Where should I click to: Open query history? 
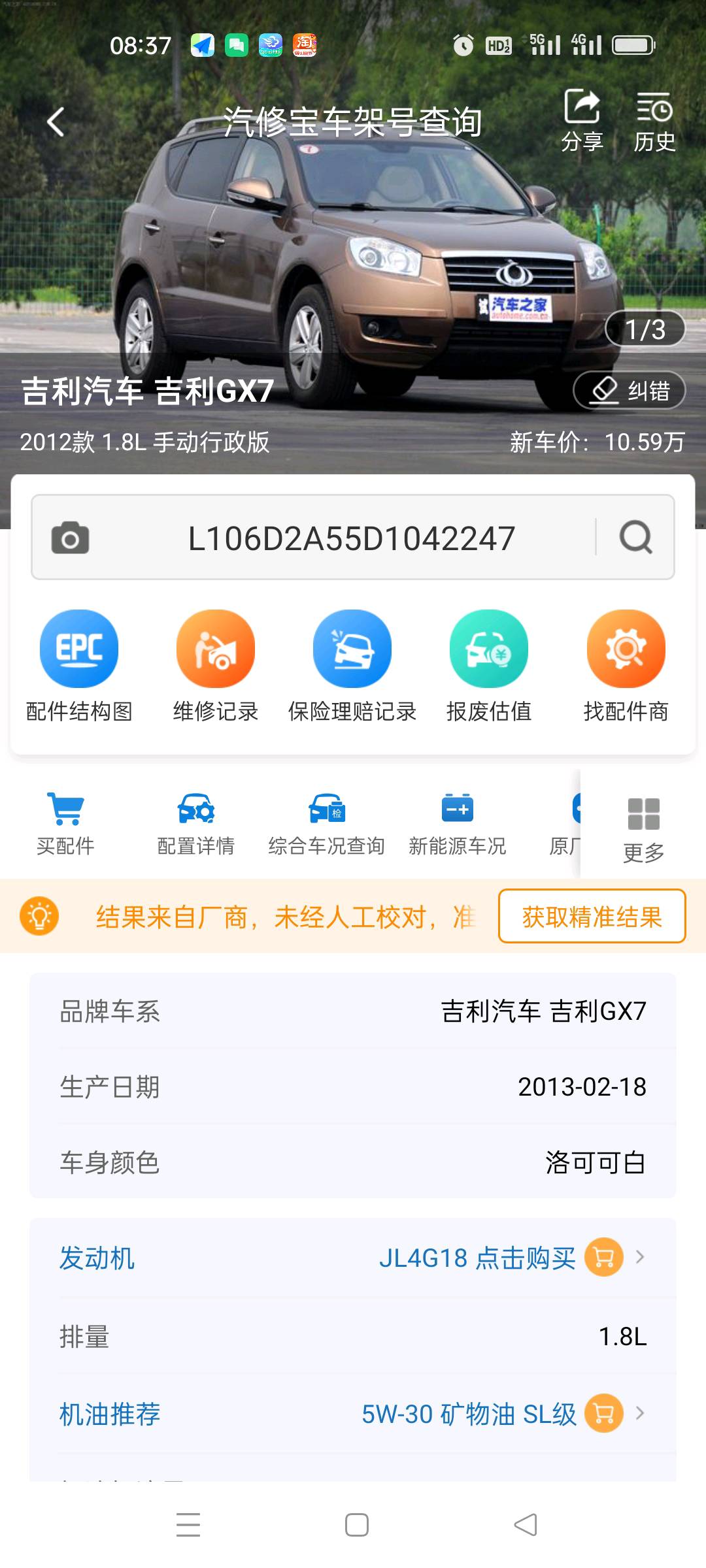tap(654, 121)
